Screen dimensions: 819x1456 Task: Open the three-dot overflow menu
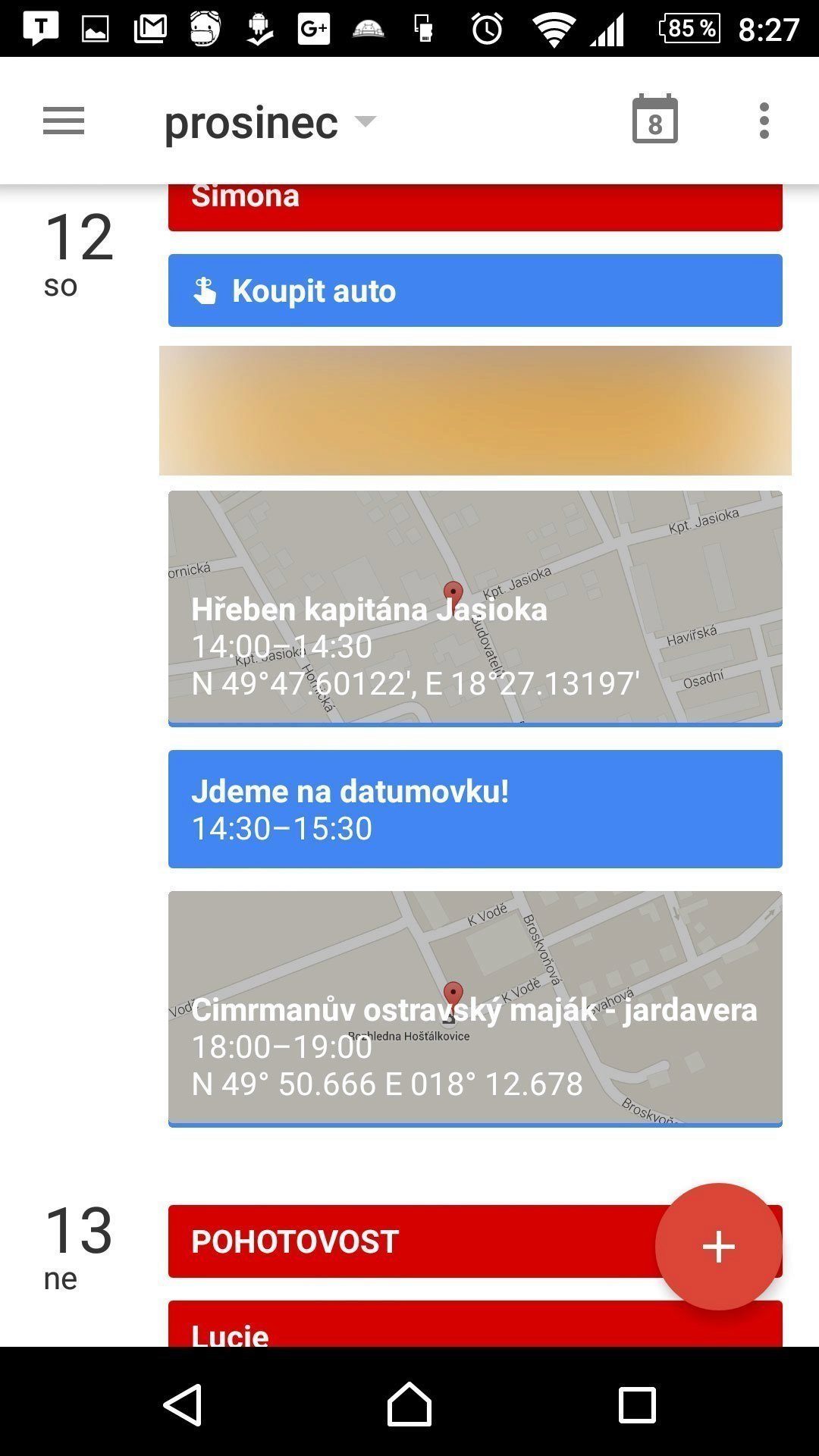tap(764, 121)
